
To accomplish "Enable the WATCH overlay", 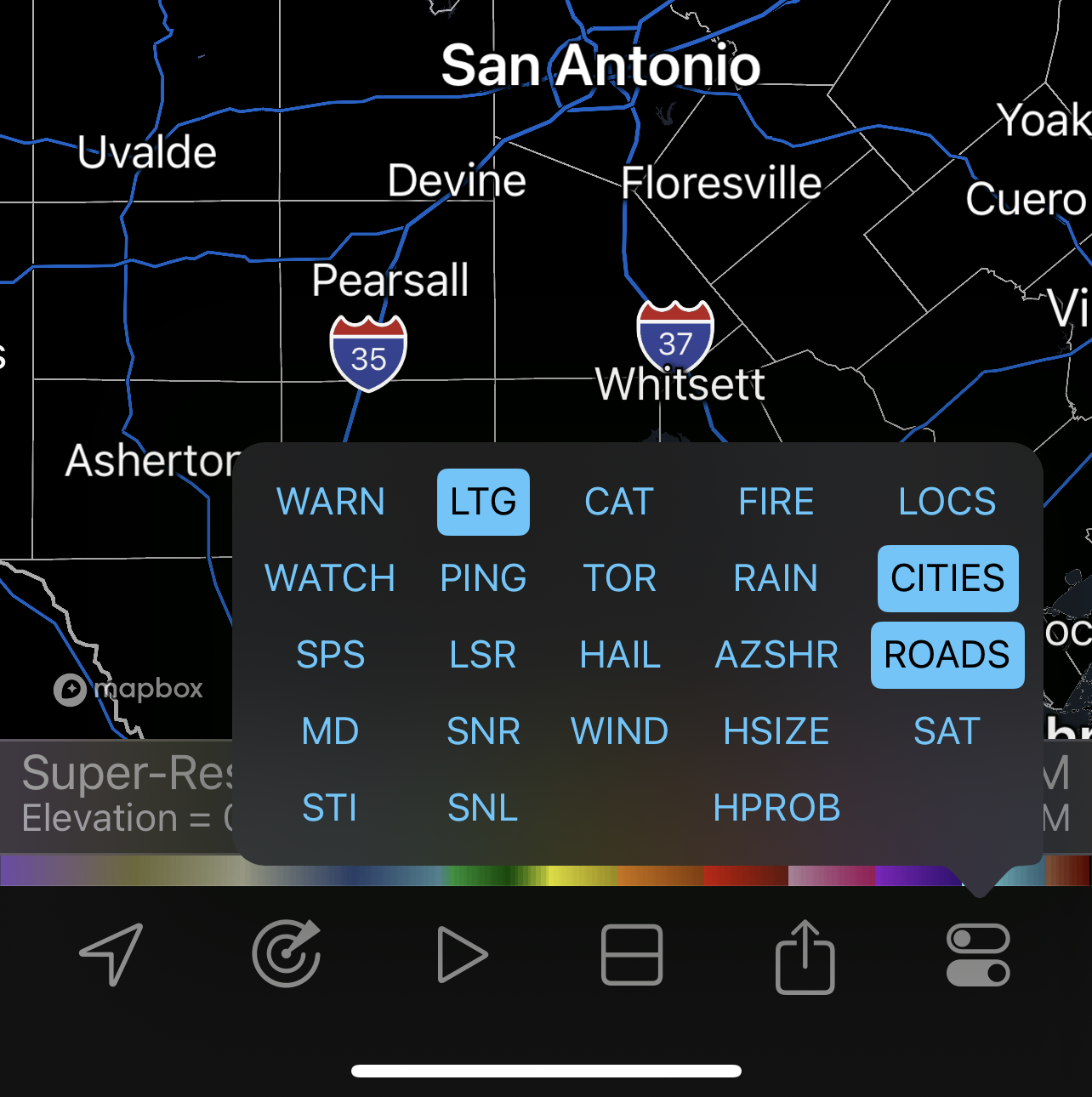I will [x=331, y=578].
